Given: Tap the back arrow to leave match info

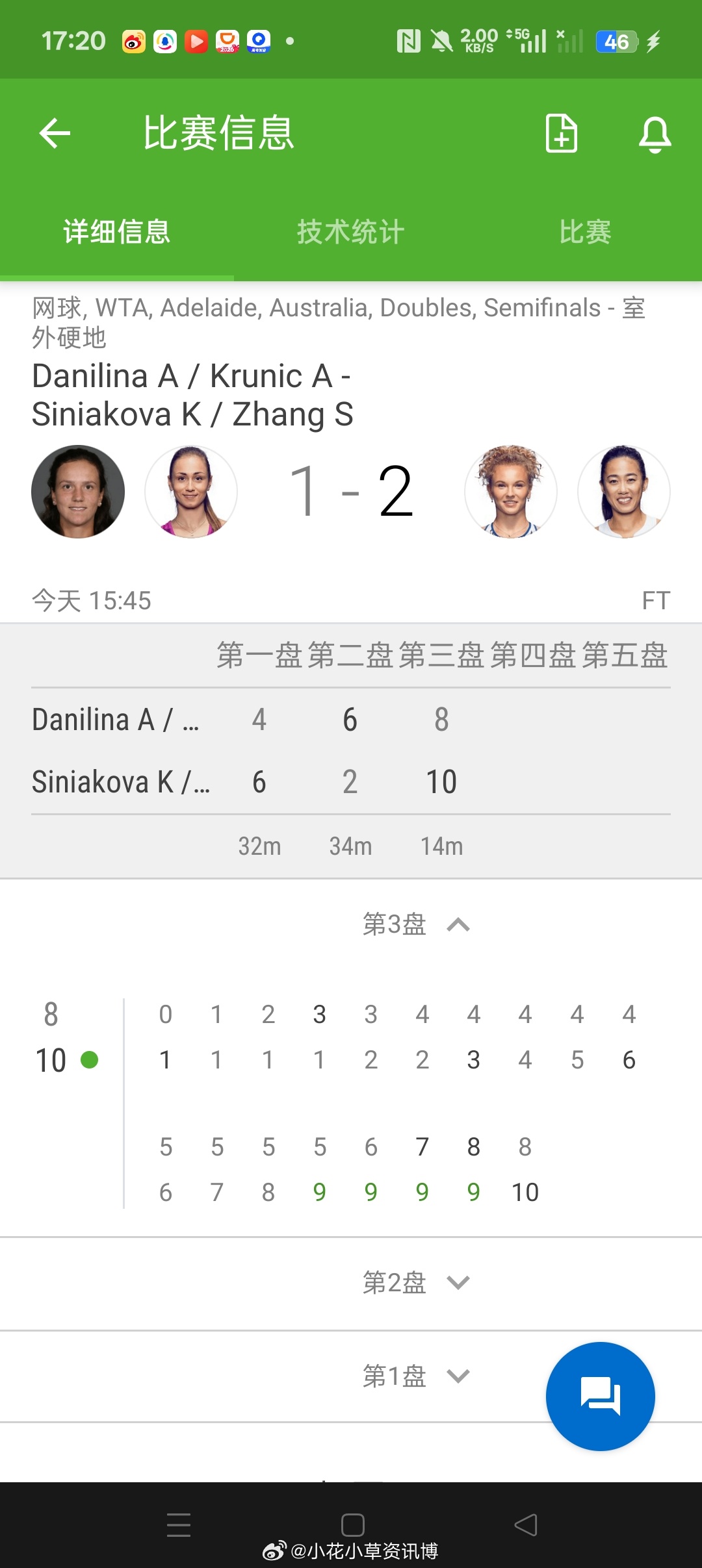Looking at the screenshot, I should [54, 134].
